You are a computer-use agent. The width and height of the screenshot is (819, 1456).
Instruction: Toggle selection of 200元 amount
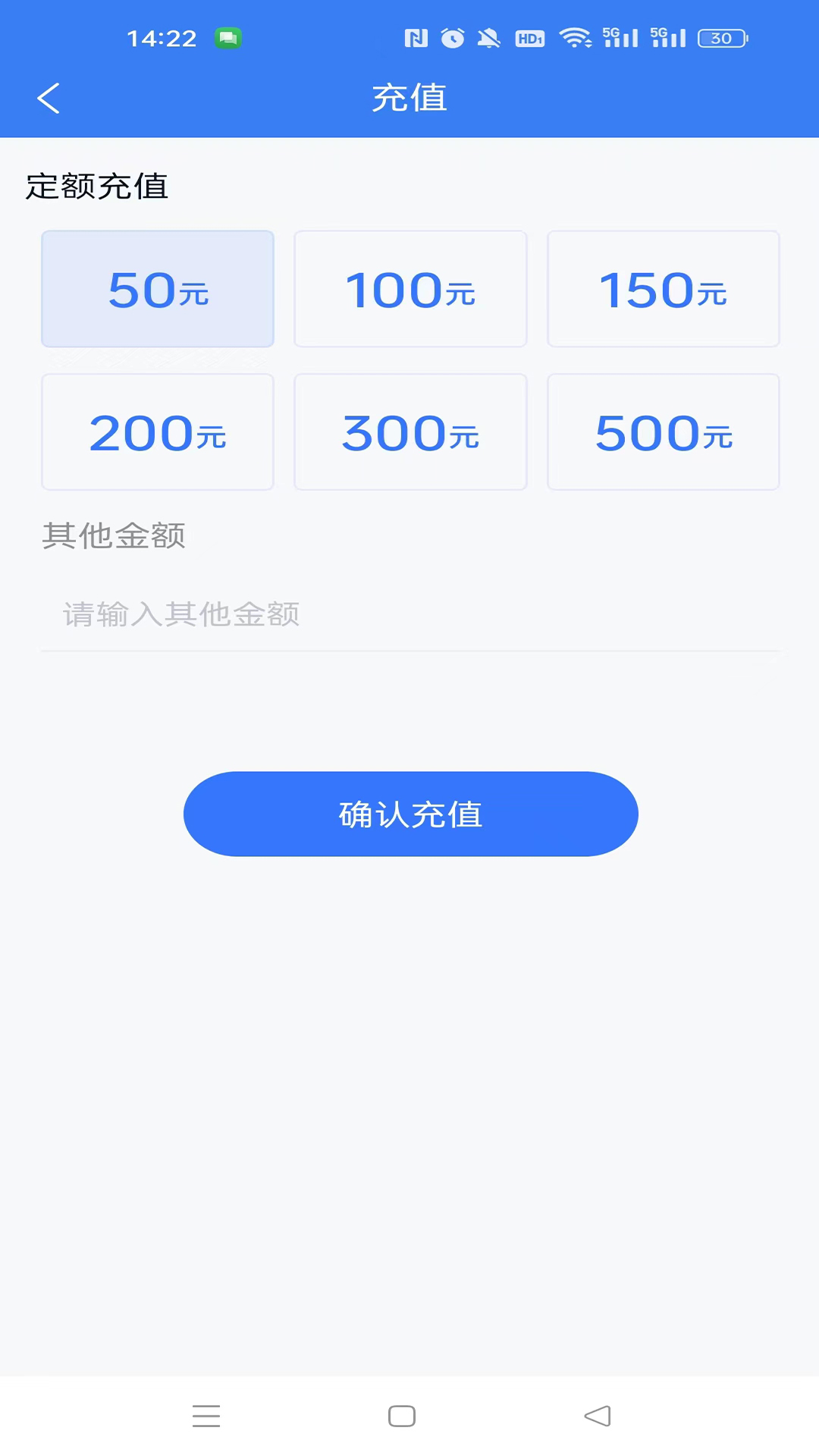pos(157,431)
